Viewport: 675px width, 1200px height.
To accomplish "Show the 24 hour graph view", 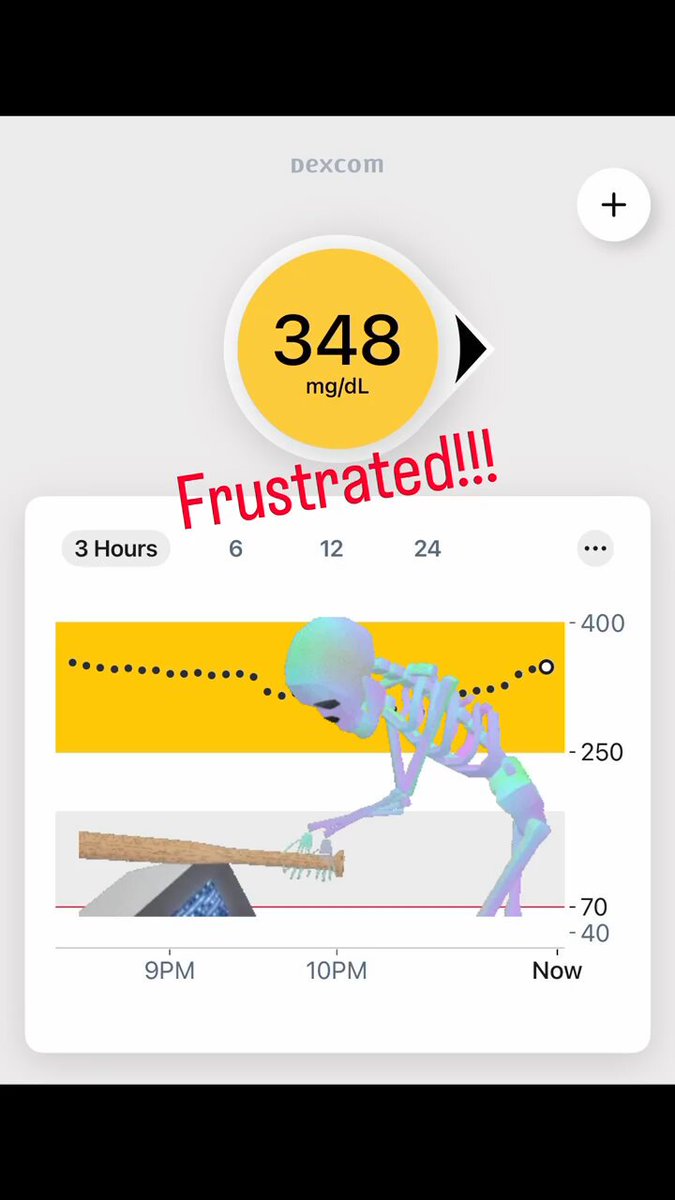I will coord(428,549).
